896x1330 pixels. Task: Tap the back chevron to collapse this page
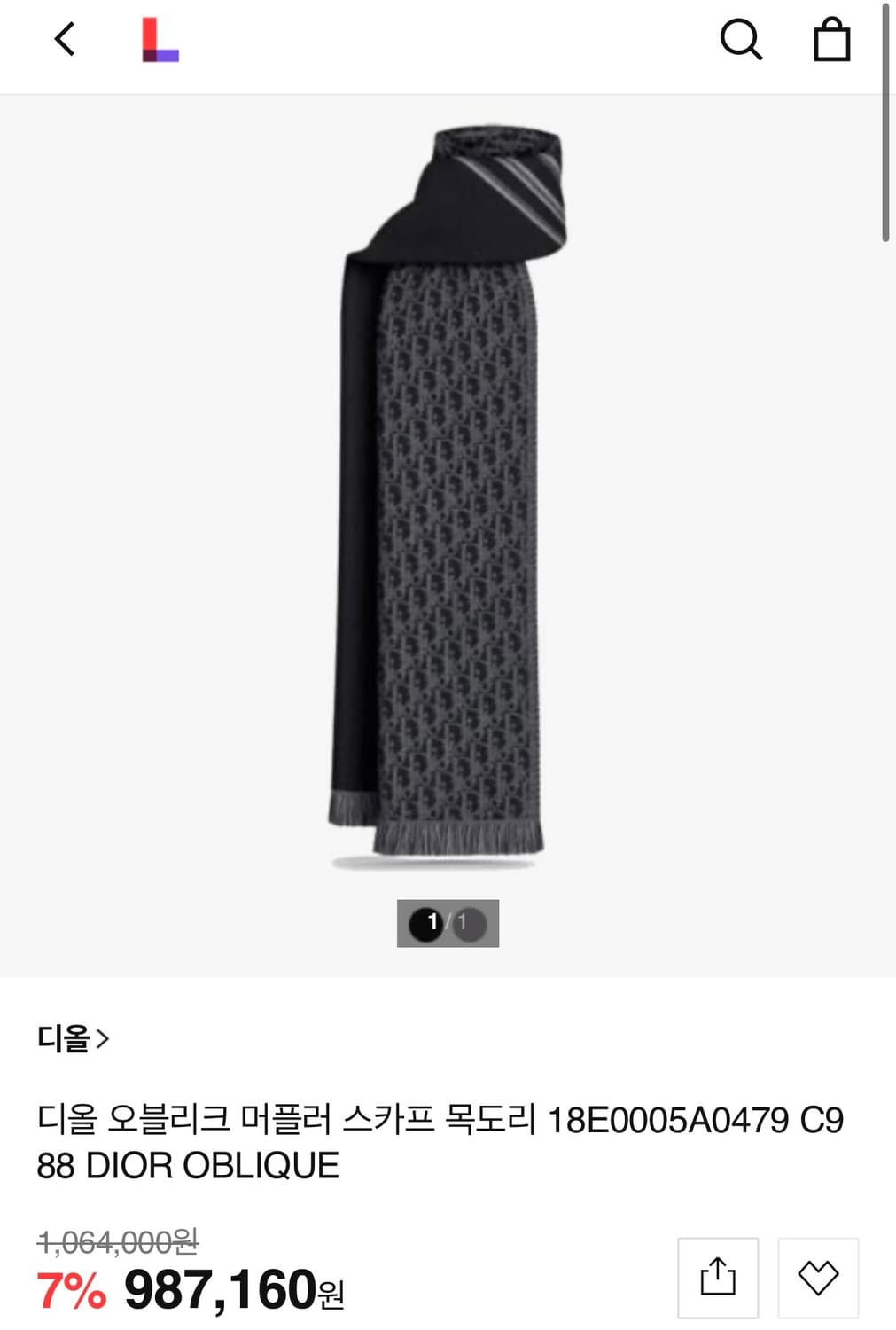(x=63, y=40)
